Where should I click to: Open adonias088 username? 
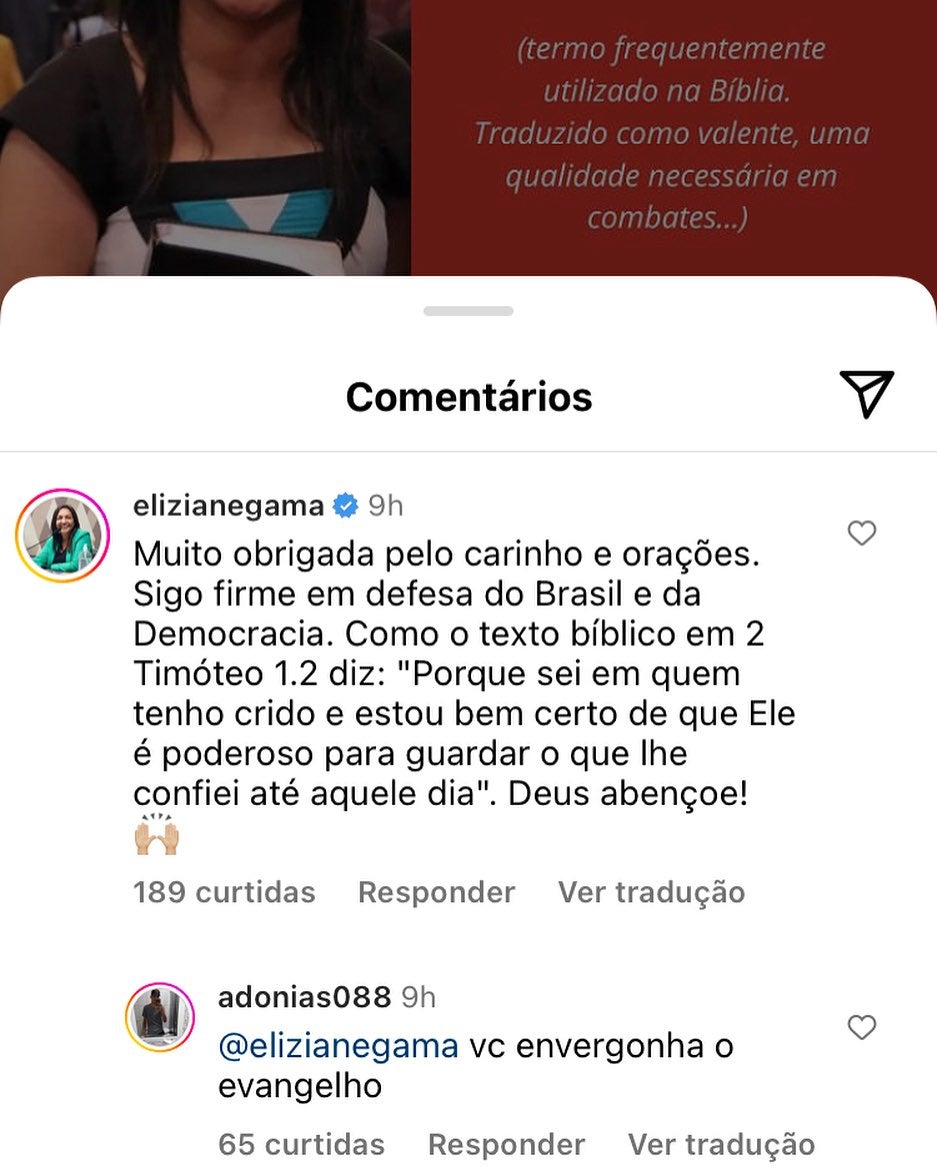(x=304, y=997)
